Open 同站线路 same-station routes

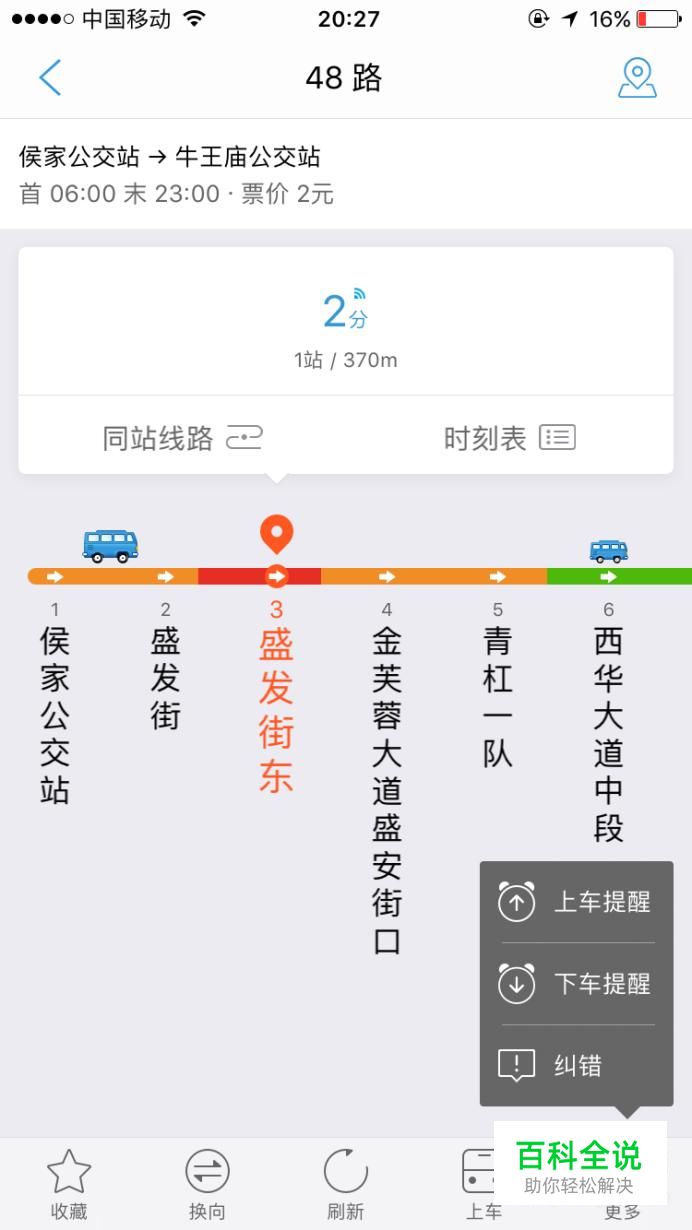(x=182, y=438)
